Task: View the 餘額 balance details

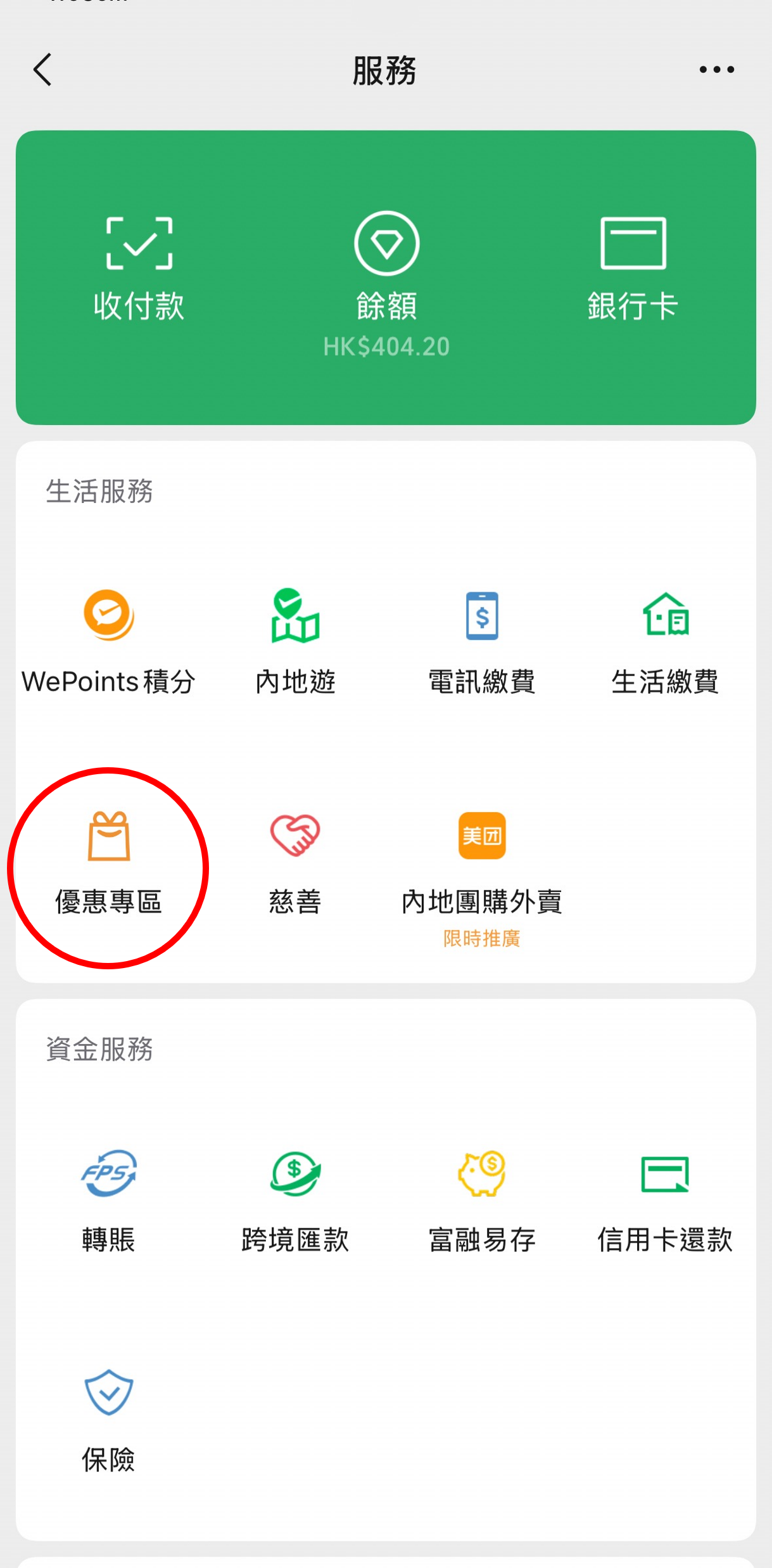Action: pyautogui.click(x=386, y=279)
